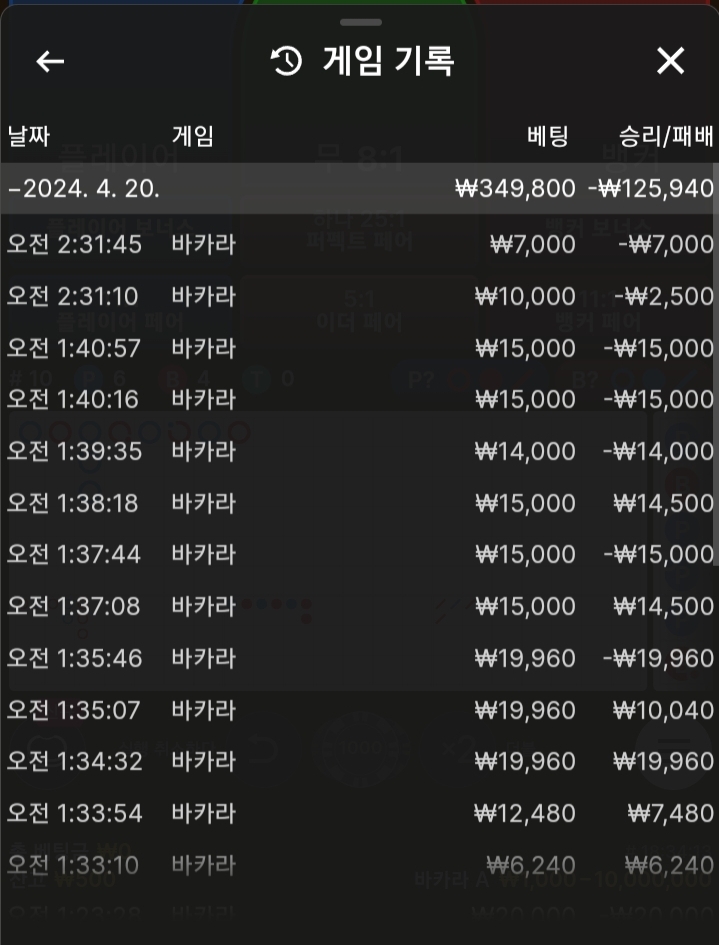Open the 오전 1:33:10 game record

[x=358, y=864]
